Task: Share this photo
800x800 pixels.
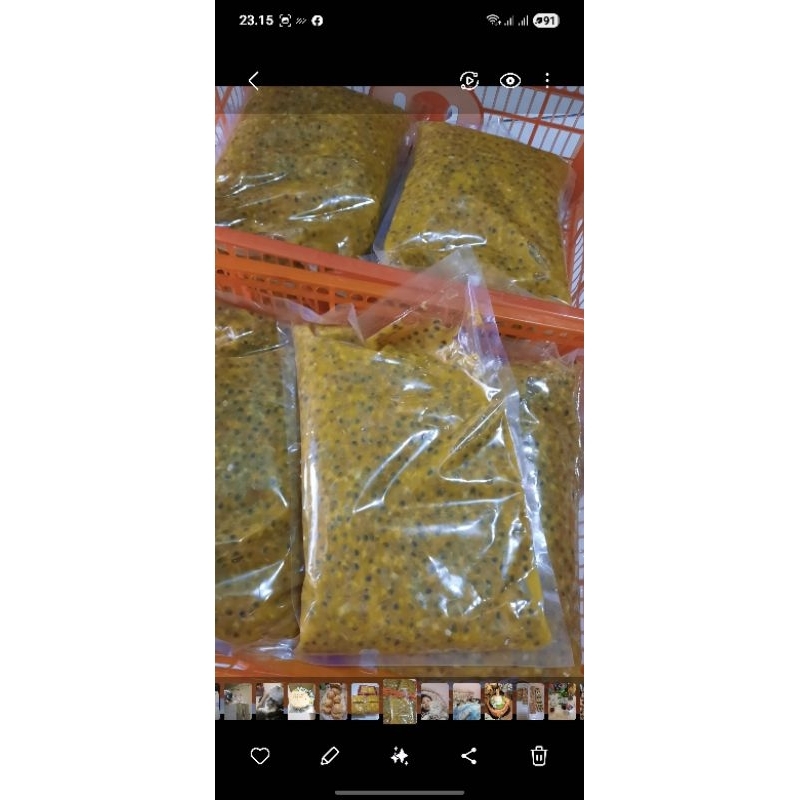Action: pos(469,756)
